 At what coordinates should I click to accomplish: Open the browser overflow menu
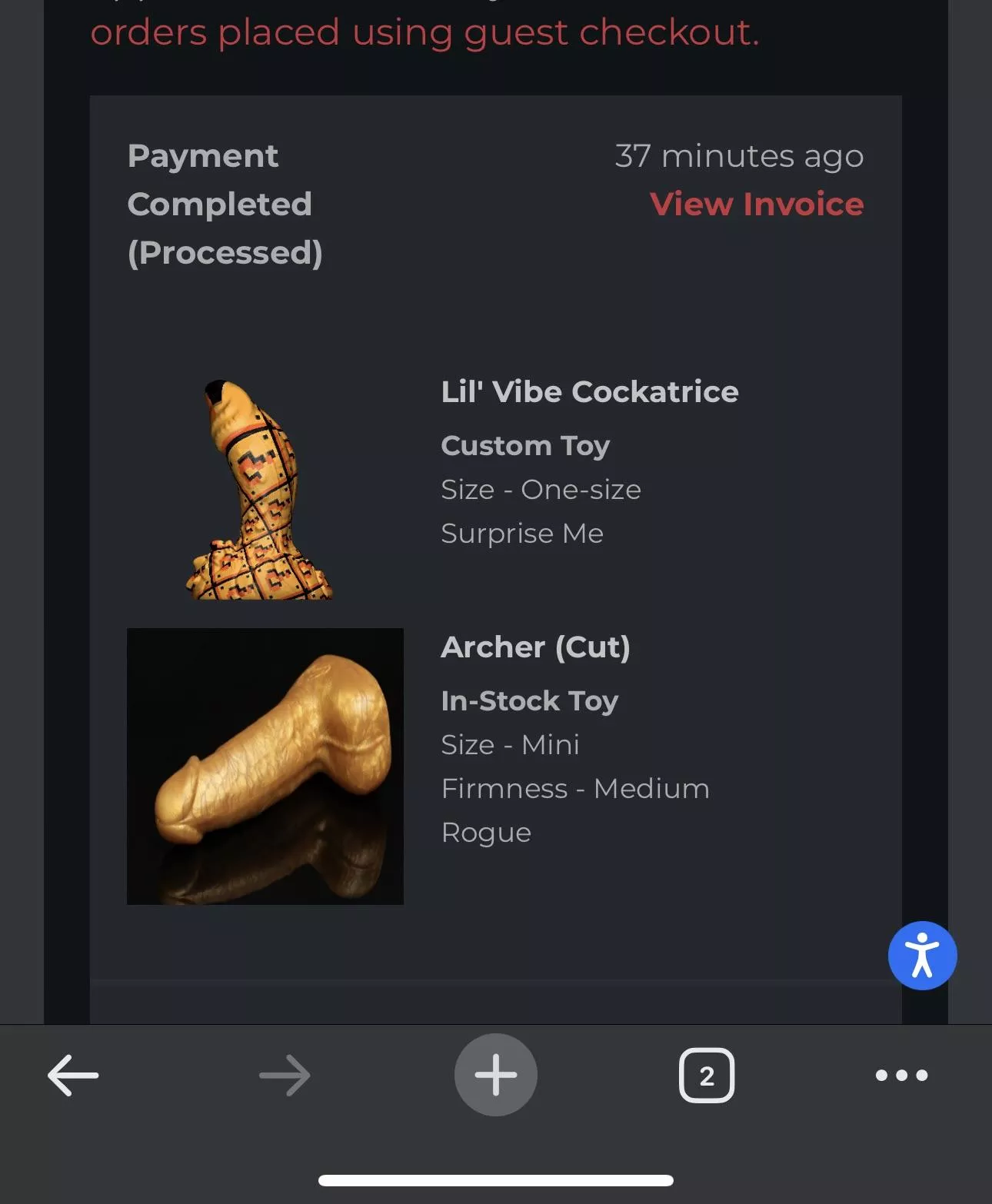pyautogui.click(x=901, y=1075)
